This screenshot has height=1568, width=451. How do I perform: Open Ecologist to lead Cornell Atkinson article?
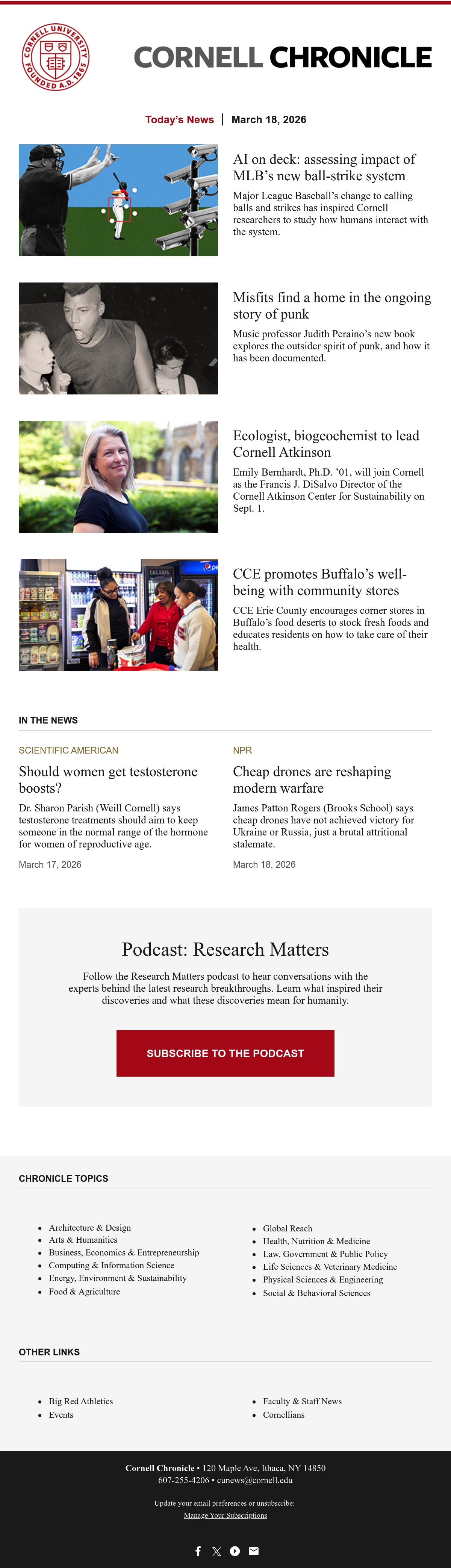coord(325,444)
